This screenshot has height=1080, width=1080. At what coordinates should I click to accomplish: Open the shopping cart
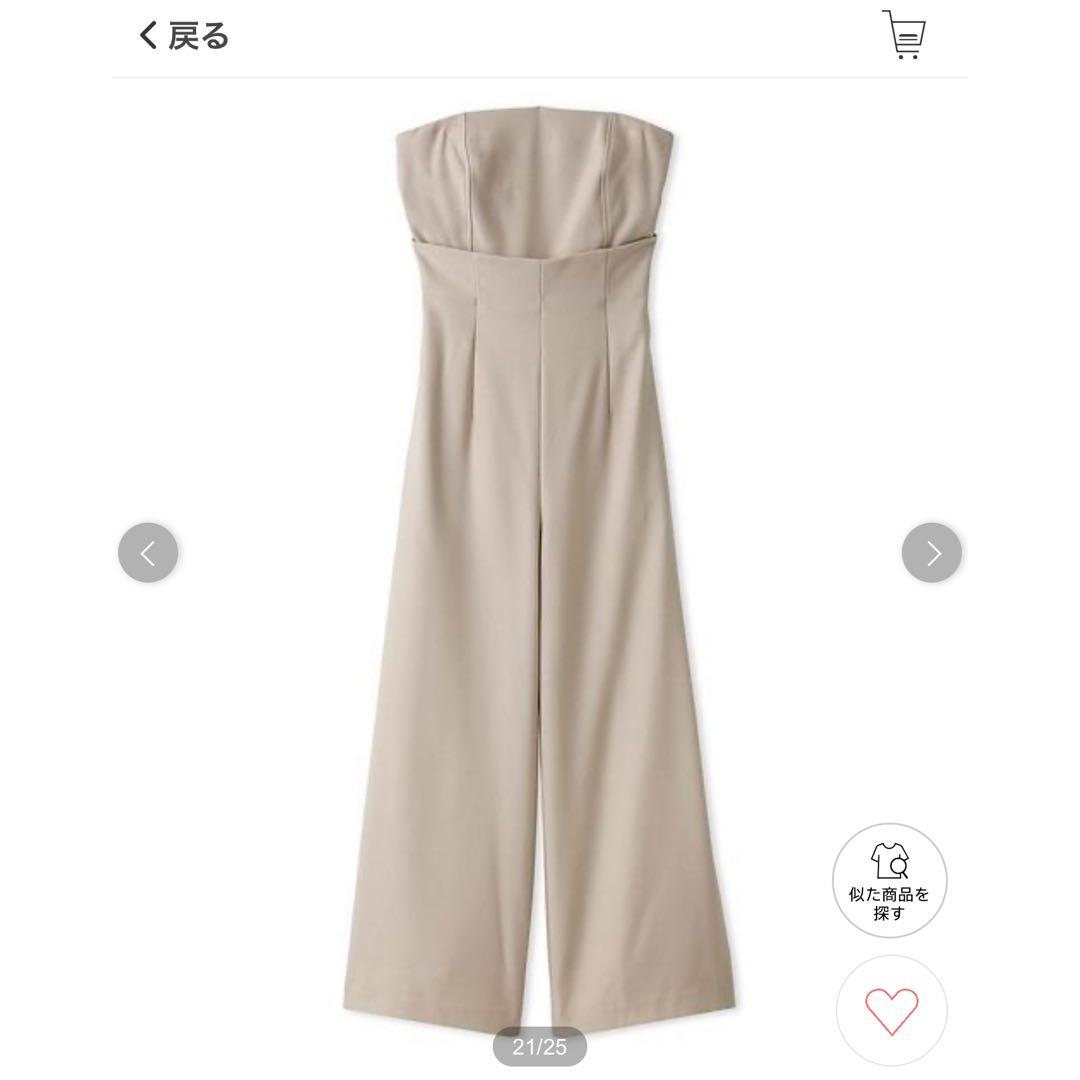[904, 34]
